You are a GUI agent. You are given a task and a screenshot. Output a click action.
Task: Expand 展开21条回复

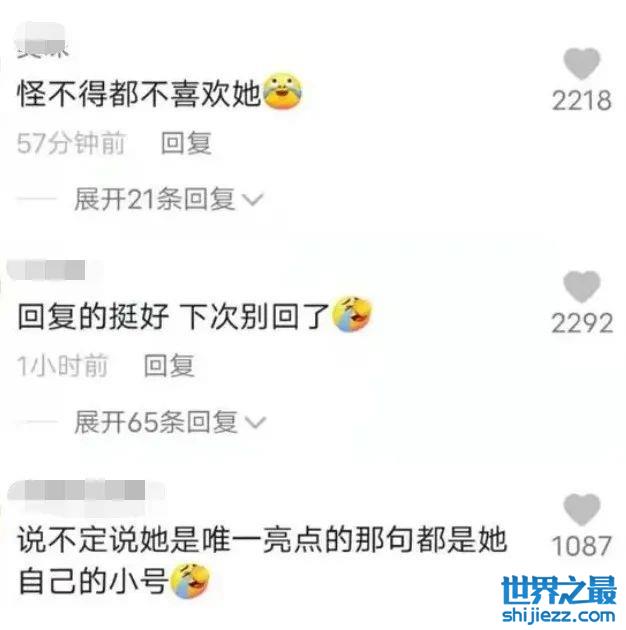point(167,199)
